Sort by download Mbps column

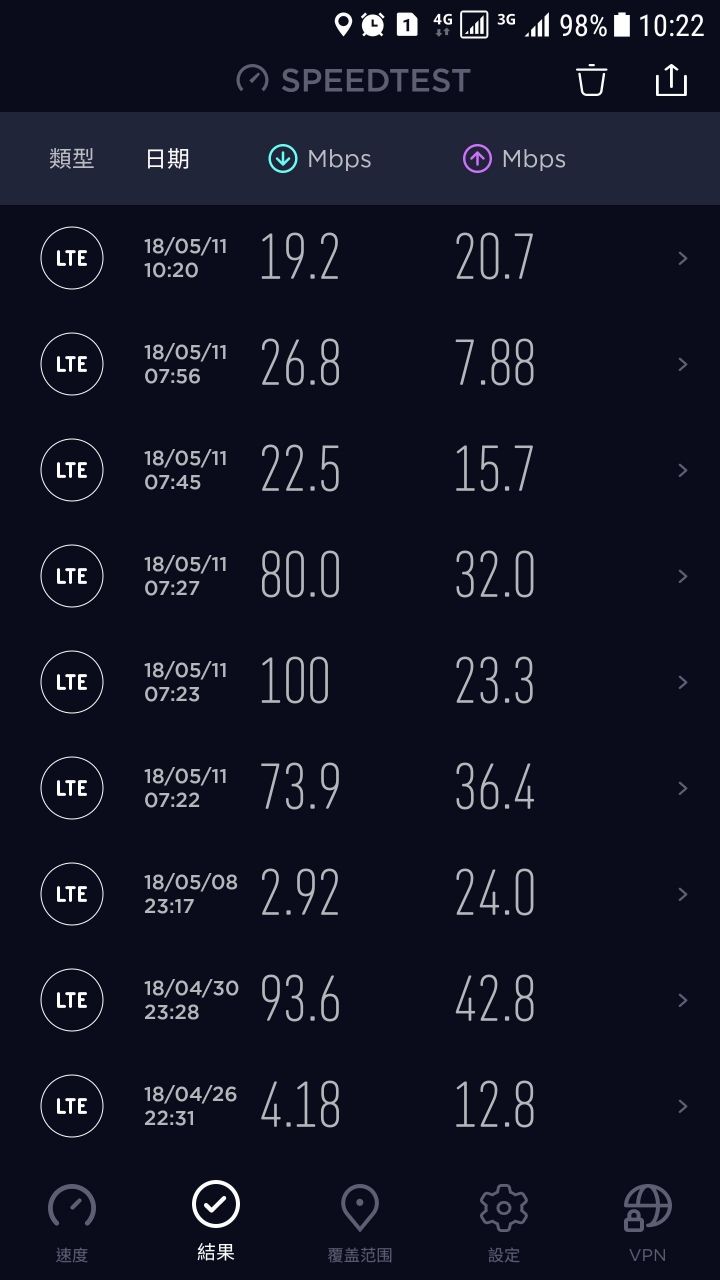pyautogui.click(x=320, y=159)
